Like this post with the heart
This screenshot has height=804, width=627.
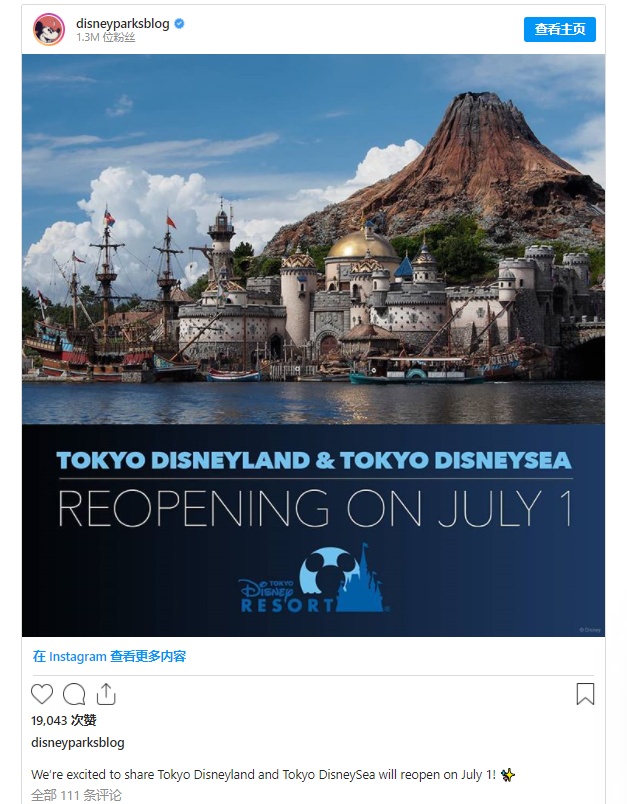pyautogui.click(x=42, y=694)
